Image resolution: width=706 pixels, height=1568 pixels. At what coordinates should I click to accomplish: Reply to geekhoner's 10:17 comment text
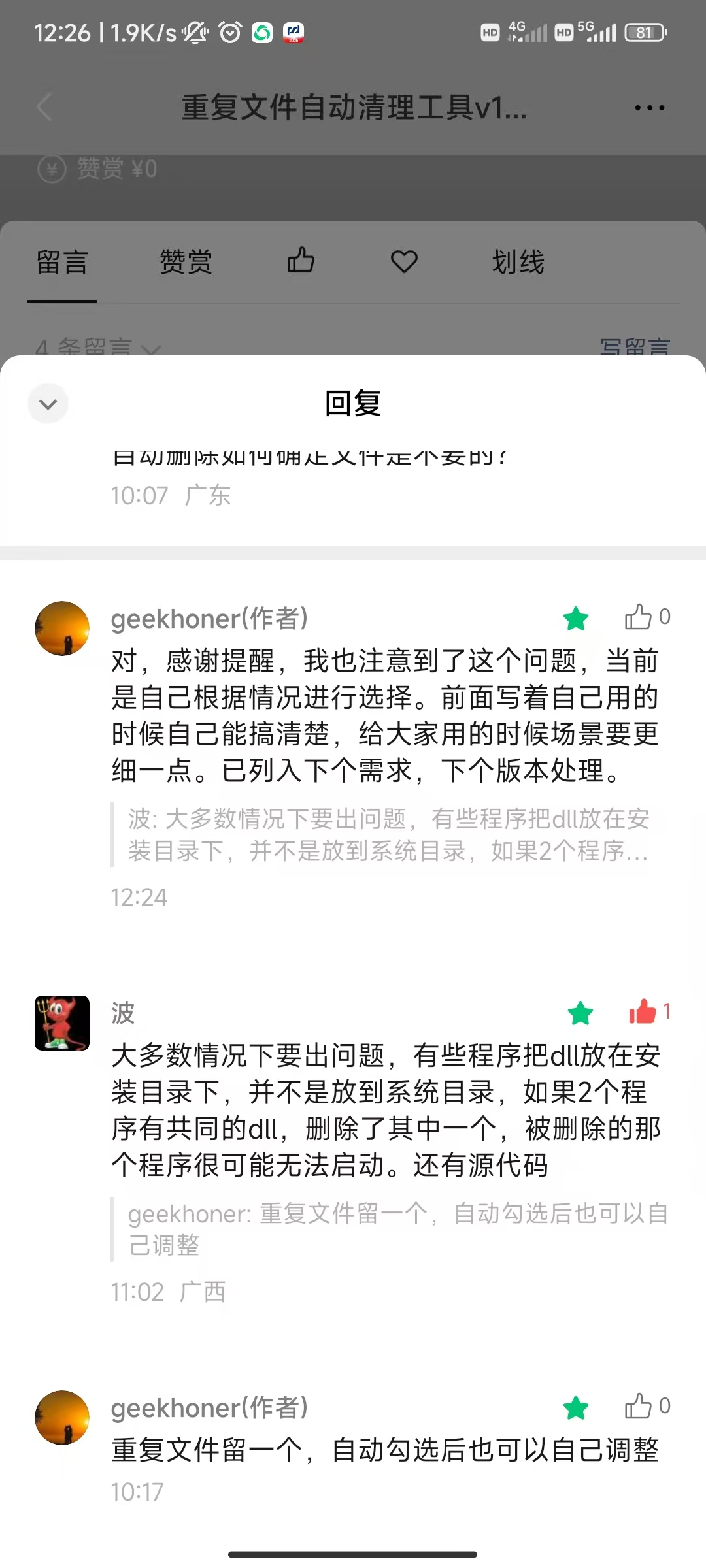click(384, 1449)
